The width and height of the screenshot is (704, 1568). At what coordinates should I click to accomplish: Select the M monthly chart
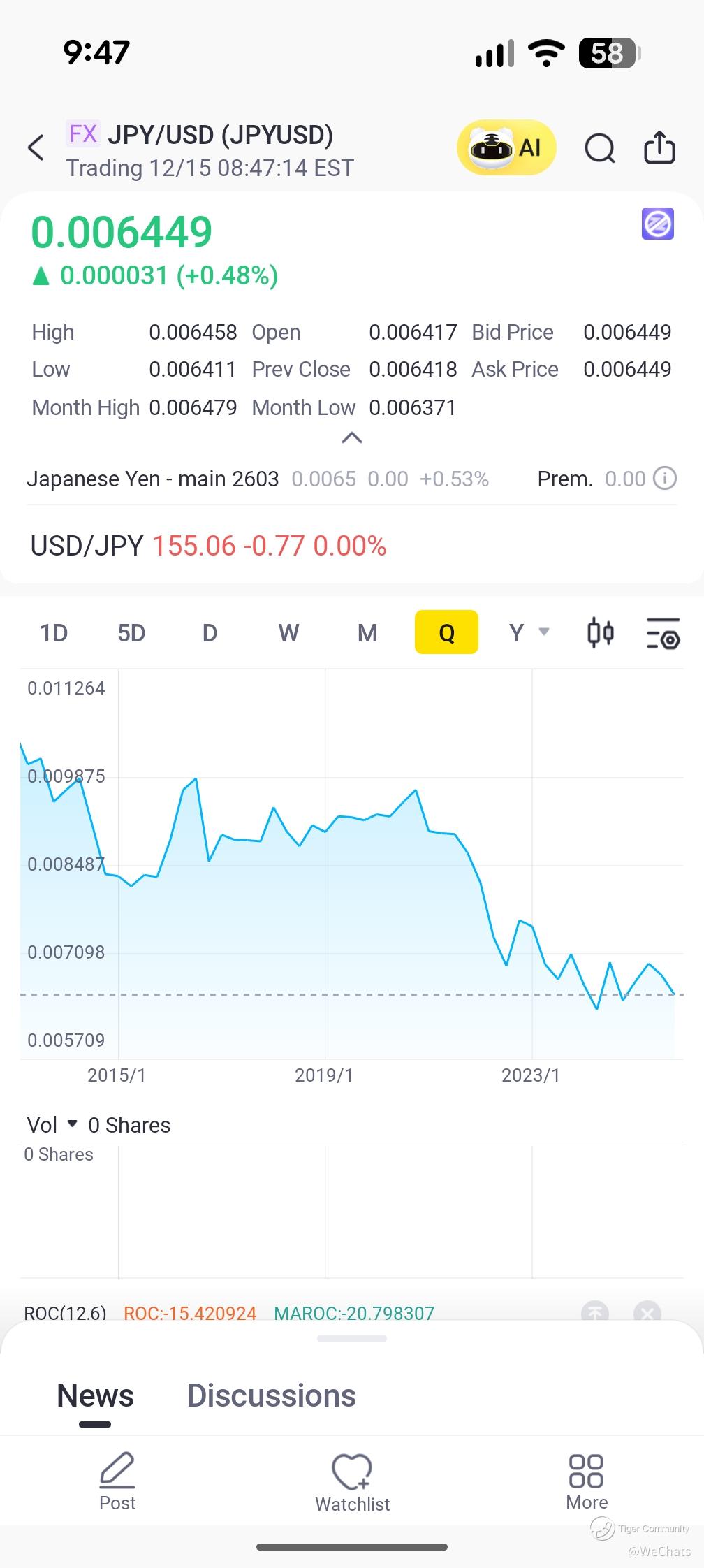(x=367, y=633)
